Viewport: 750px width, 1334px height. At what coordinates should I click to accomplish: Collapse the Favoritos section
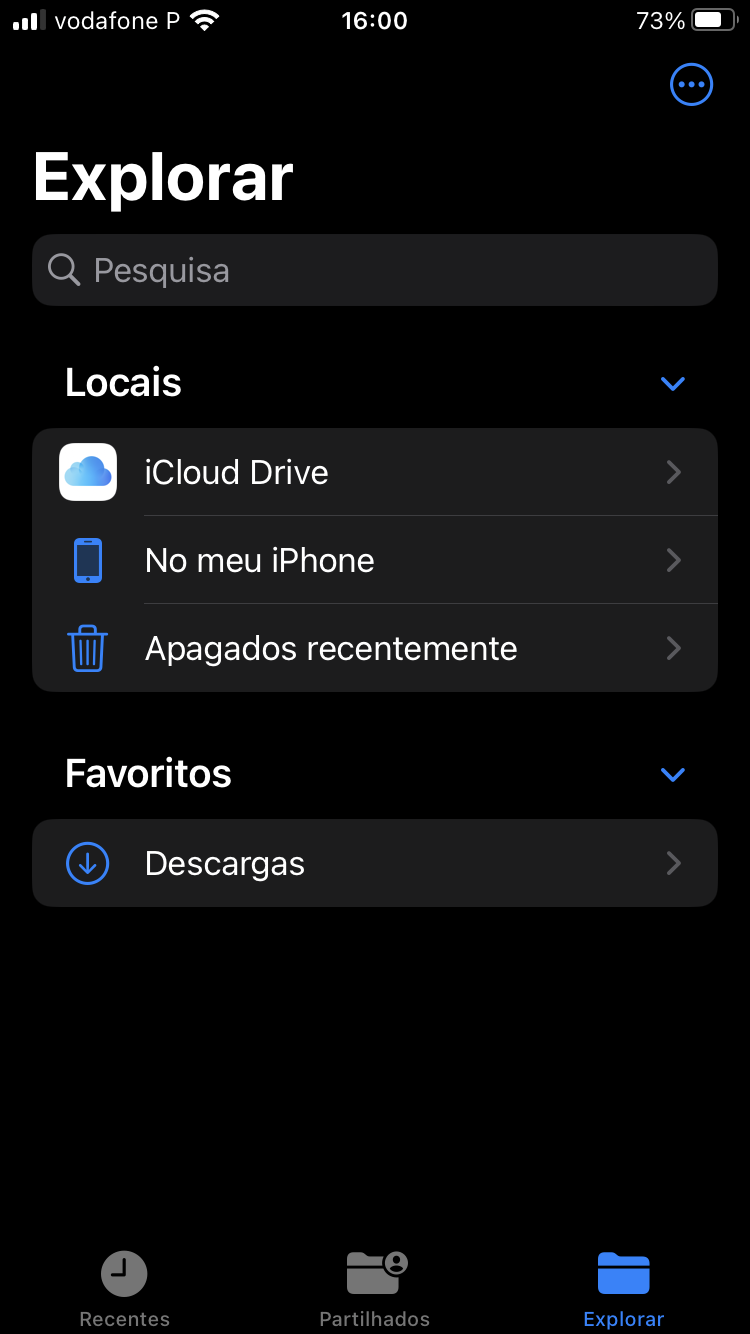673,774
